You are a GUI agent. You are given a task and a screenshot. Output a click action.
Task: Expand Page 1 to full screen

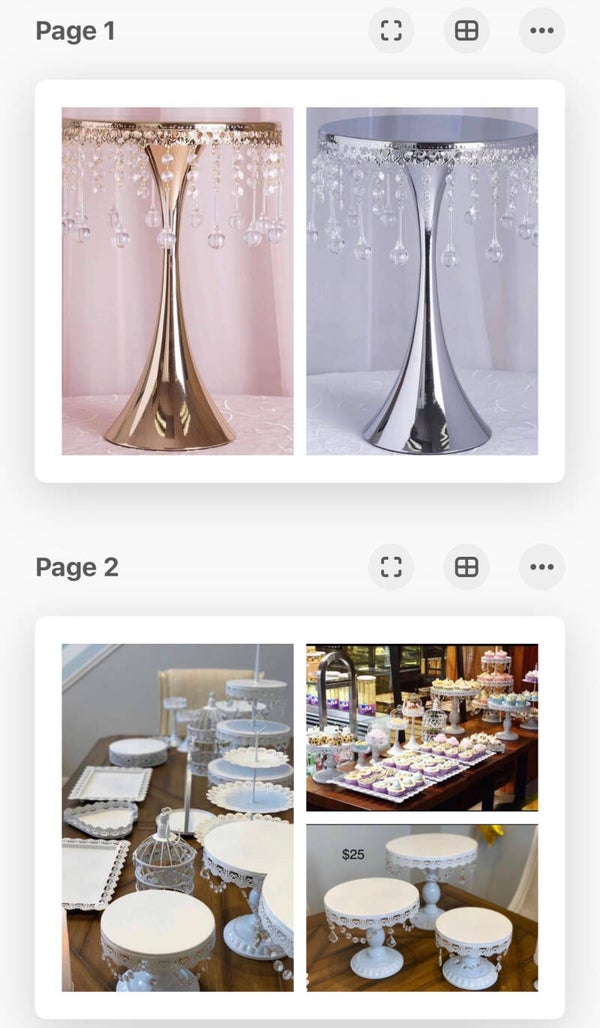391,31
